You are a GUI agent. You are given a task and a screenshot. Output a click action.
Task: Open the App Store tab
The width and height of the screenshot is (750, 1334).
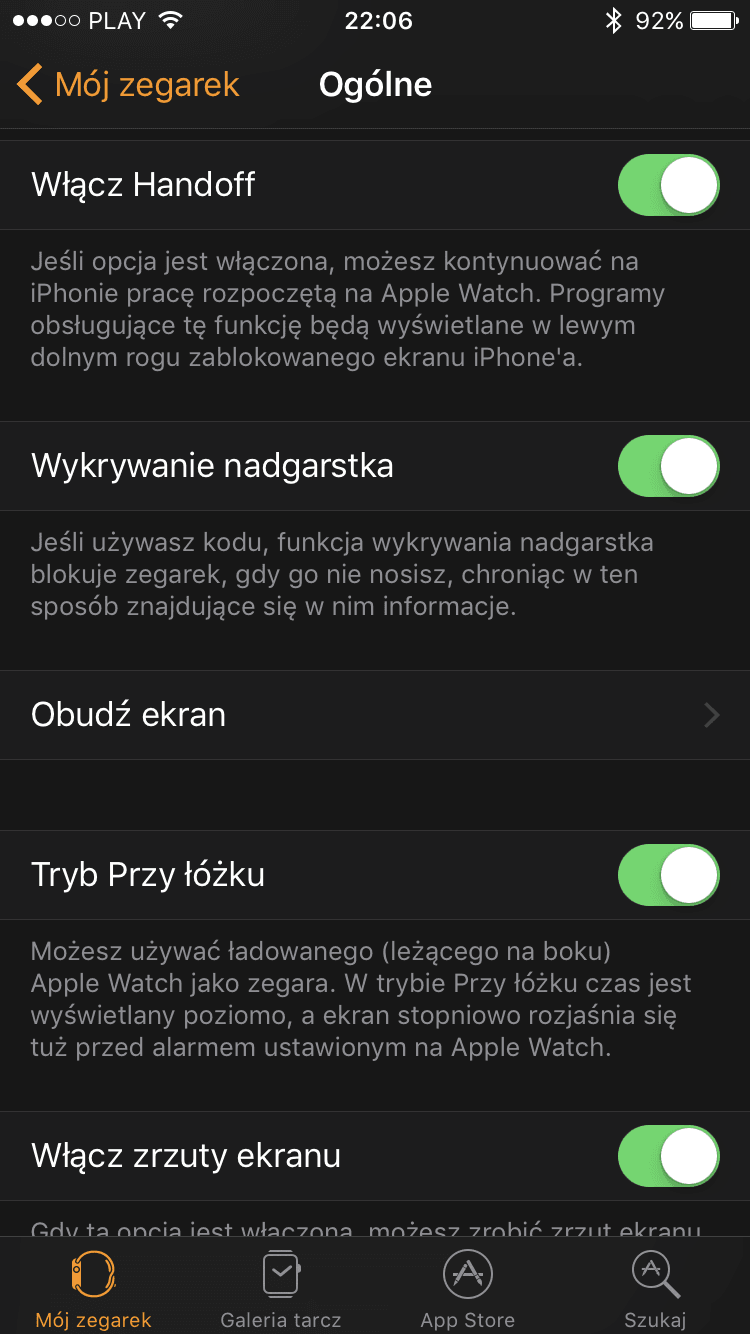point(468,1288)
